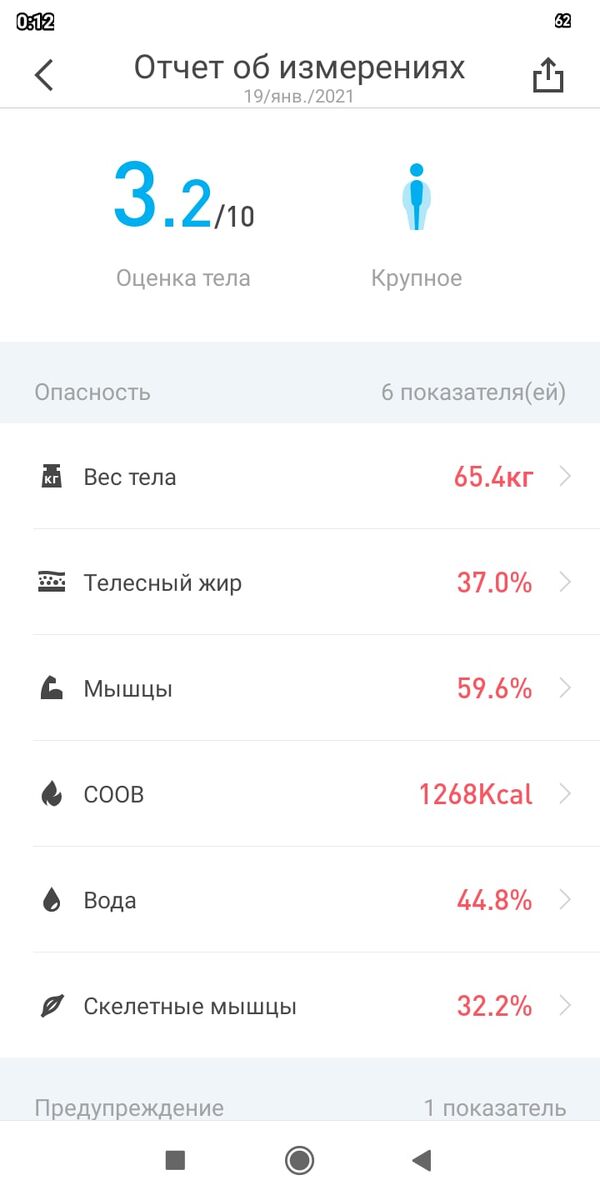View the Мышцы 59.6% row
Image resolution: width=600 pixels, height=1200 pixels.
(300, 688)
